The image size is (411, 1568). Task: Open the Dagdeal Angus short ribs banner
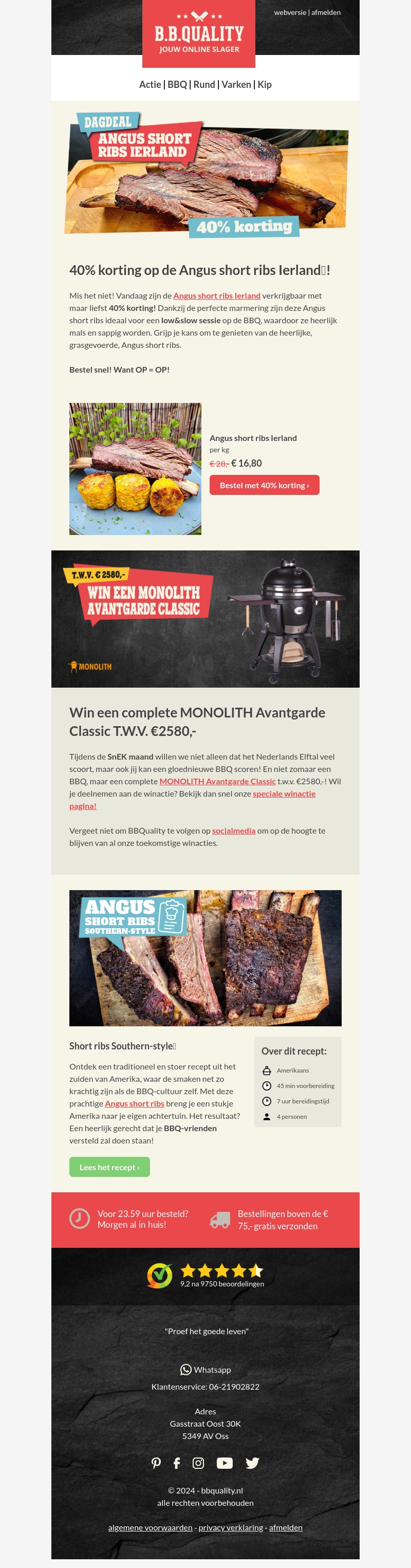206,175
